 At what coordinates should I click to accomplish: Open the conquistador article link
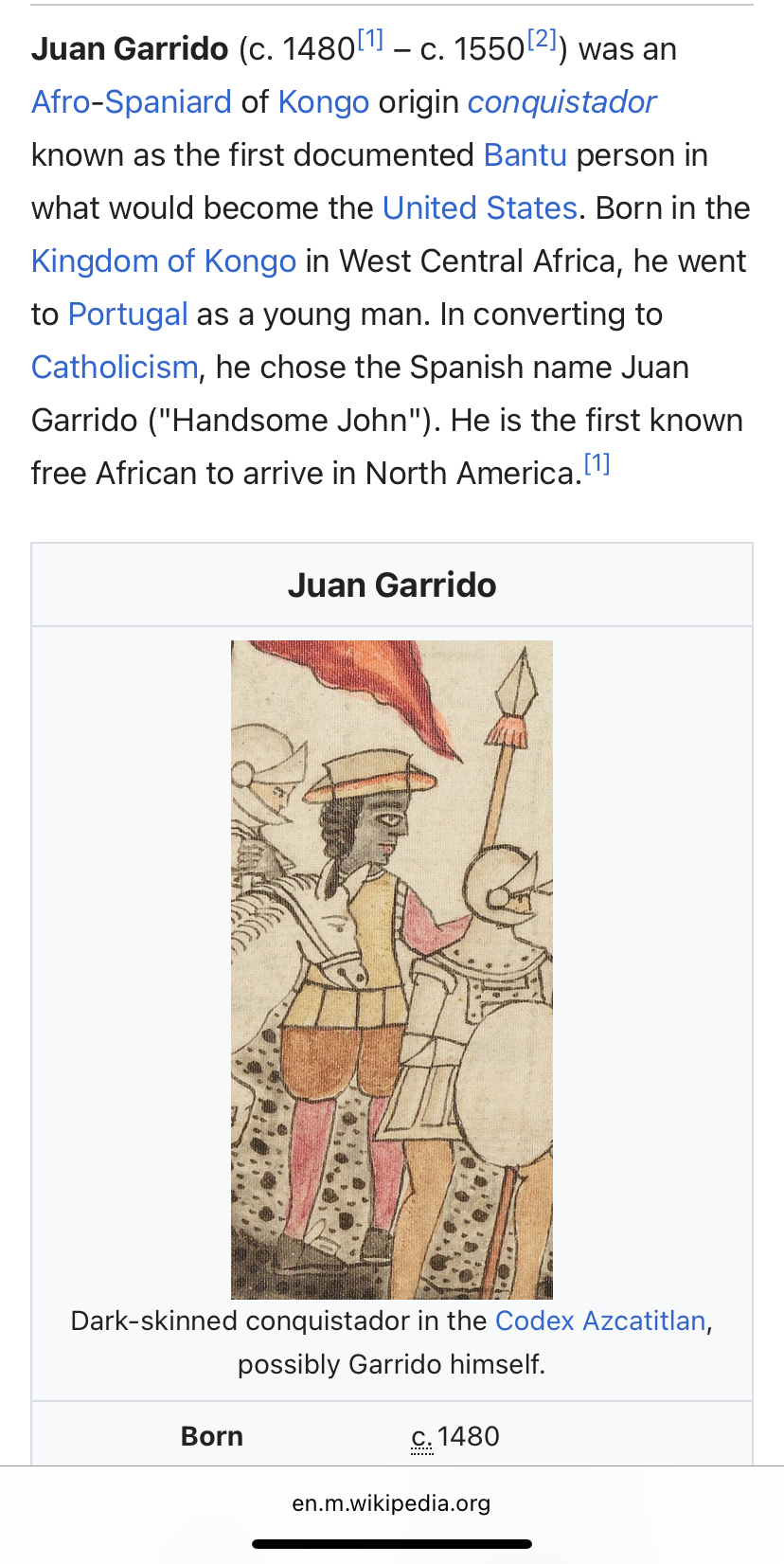pyautogui.click(x=561, y=101)
